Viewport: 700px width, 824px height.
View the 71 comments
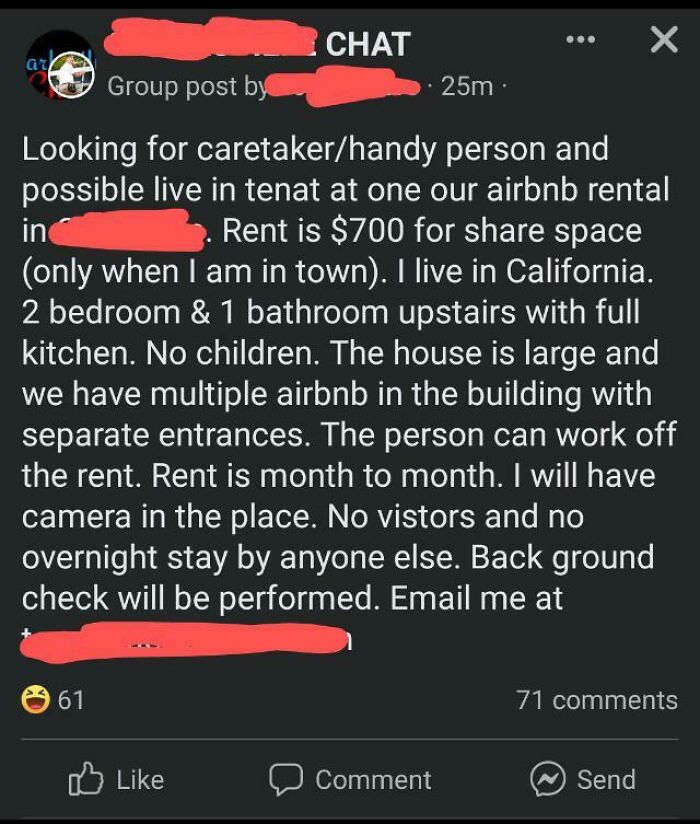pos(596,700)
